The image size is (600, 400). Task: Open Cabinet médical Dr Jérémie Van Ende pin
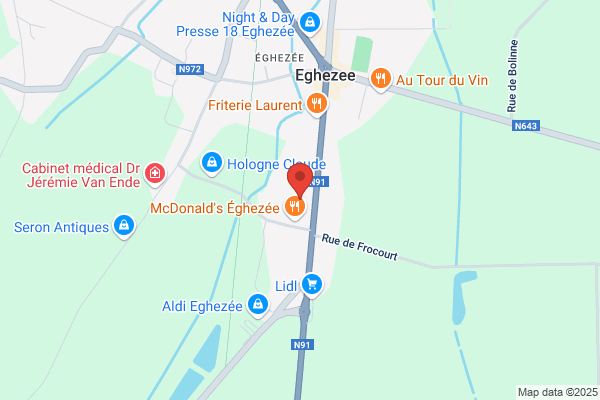click(x=155, y=173)
